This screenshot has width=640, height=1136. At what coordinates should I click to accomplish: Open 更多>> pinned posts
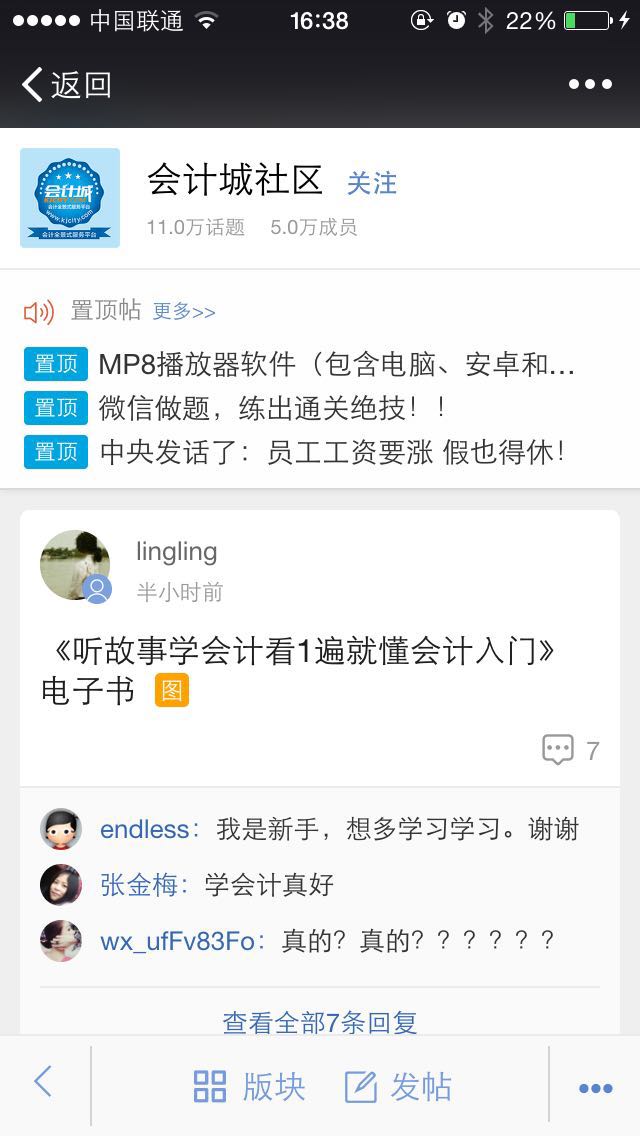coord(184,312)
